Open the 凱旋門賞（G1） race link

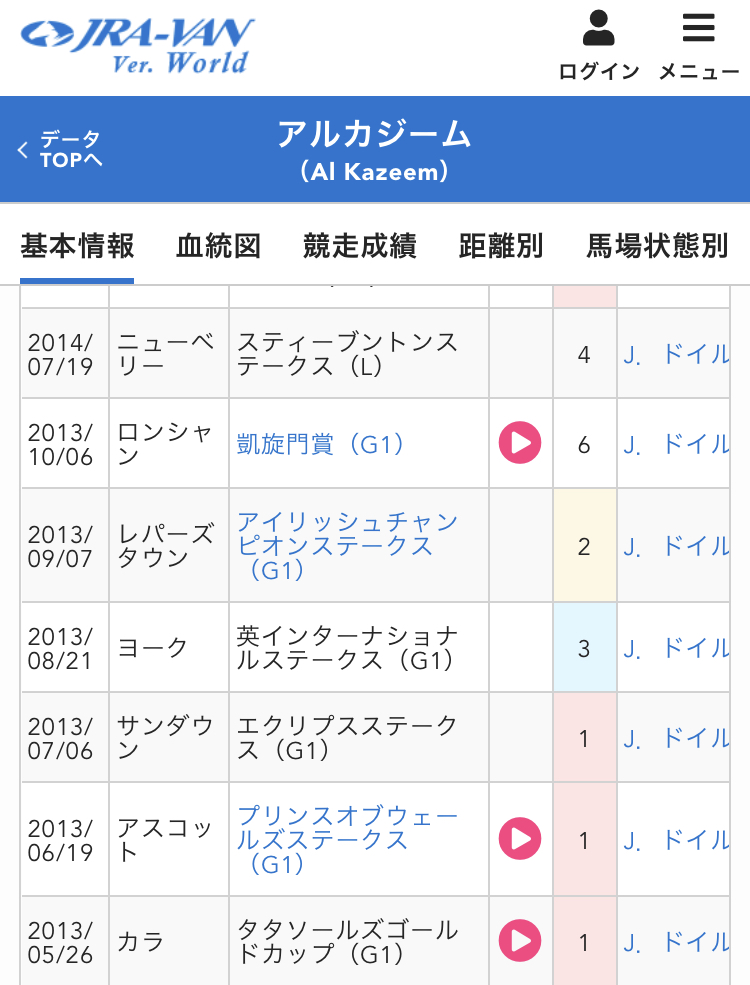(321, 444)
